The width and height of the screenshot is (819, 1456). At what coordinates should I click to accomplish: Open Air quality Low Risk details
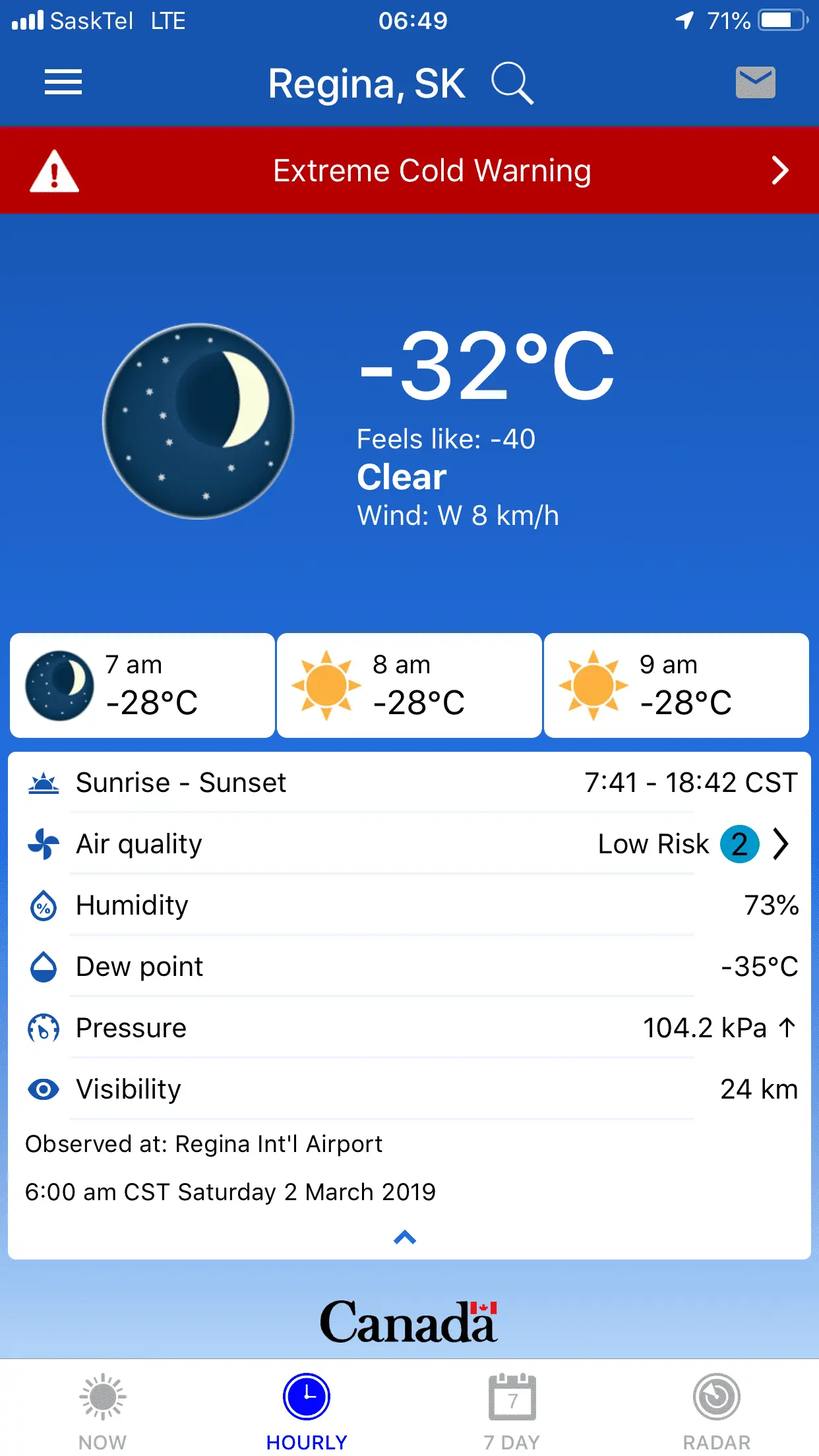click(x=692, y=843)
